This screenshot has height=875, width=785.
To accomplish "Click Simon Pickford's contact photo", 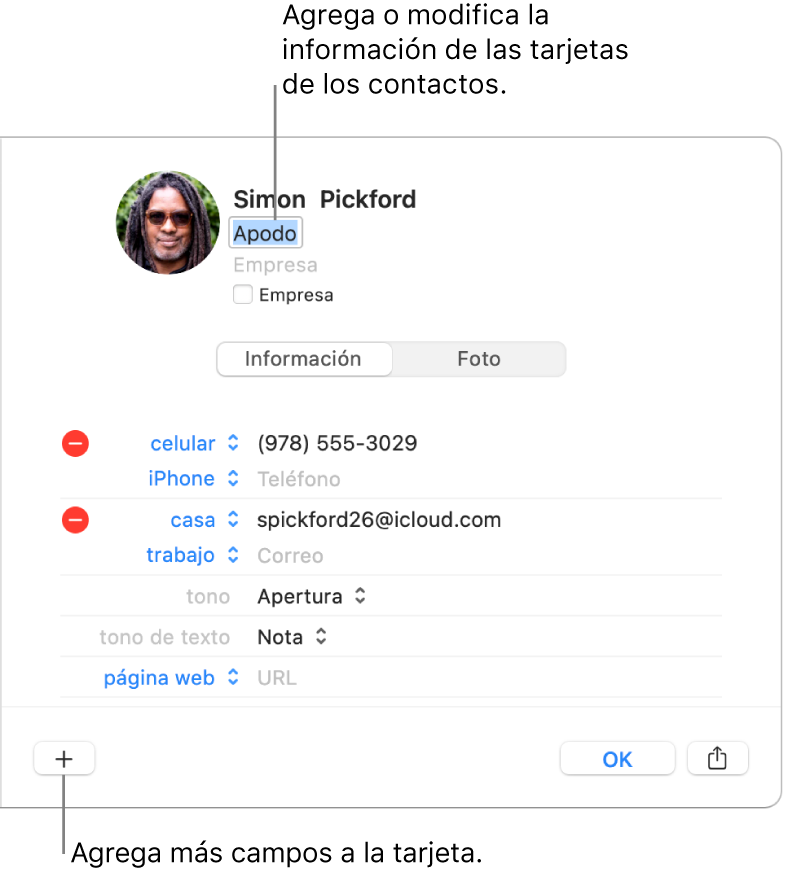I will [167, 222].
